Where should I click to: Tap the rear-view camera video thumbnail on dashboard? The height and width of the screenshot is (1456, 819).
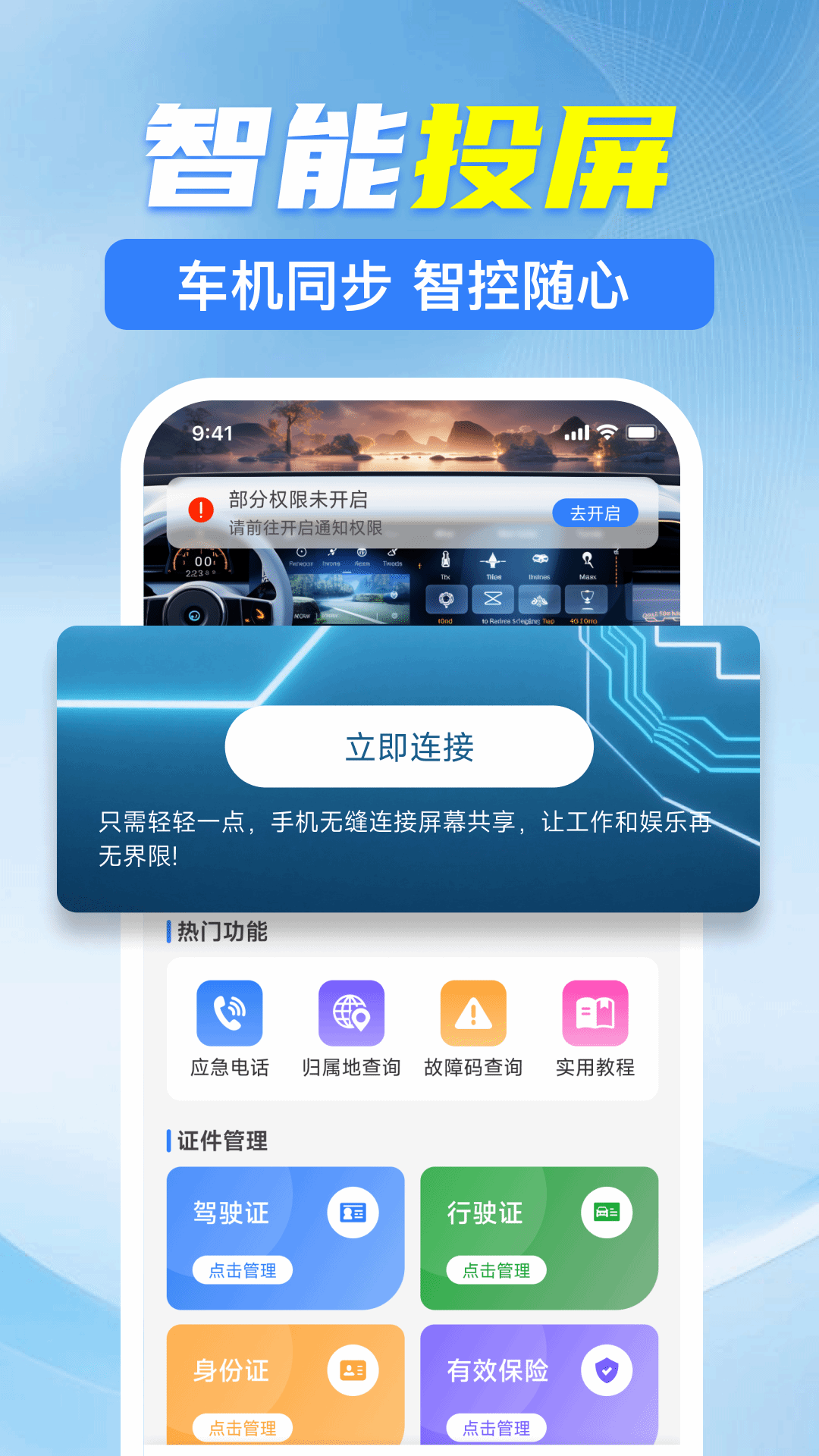tap(349, 599)
